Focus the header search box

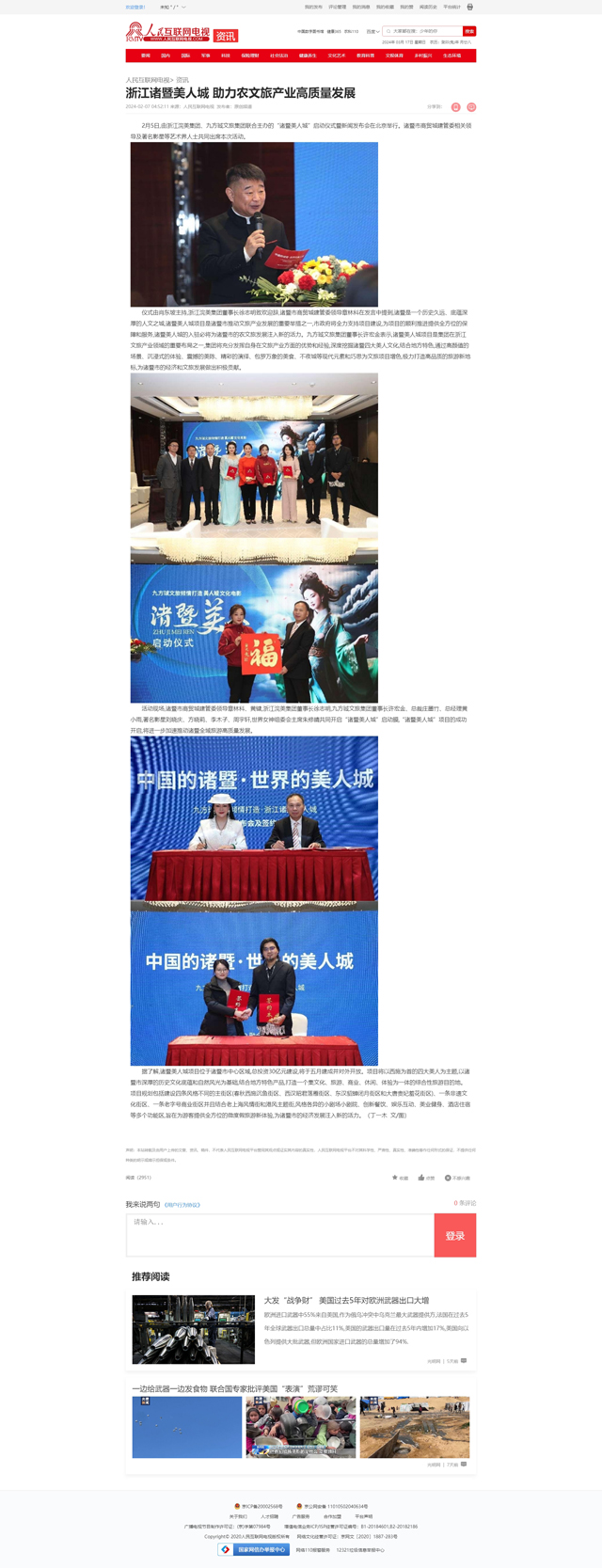coord(423,31)
